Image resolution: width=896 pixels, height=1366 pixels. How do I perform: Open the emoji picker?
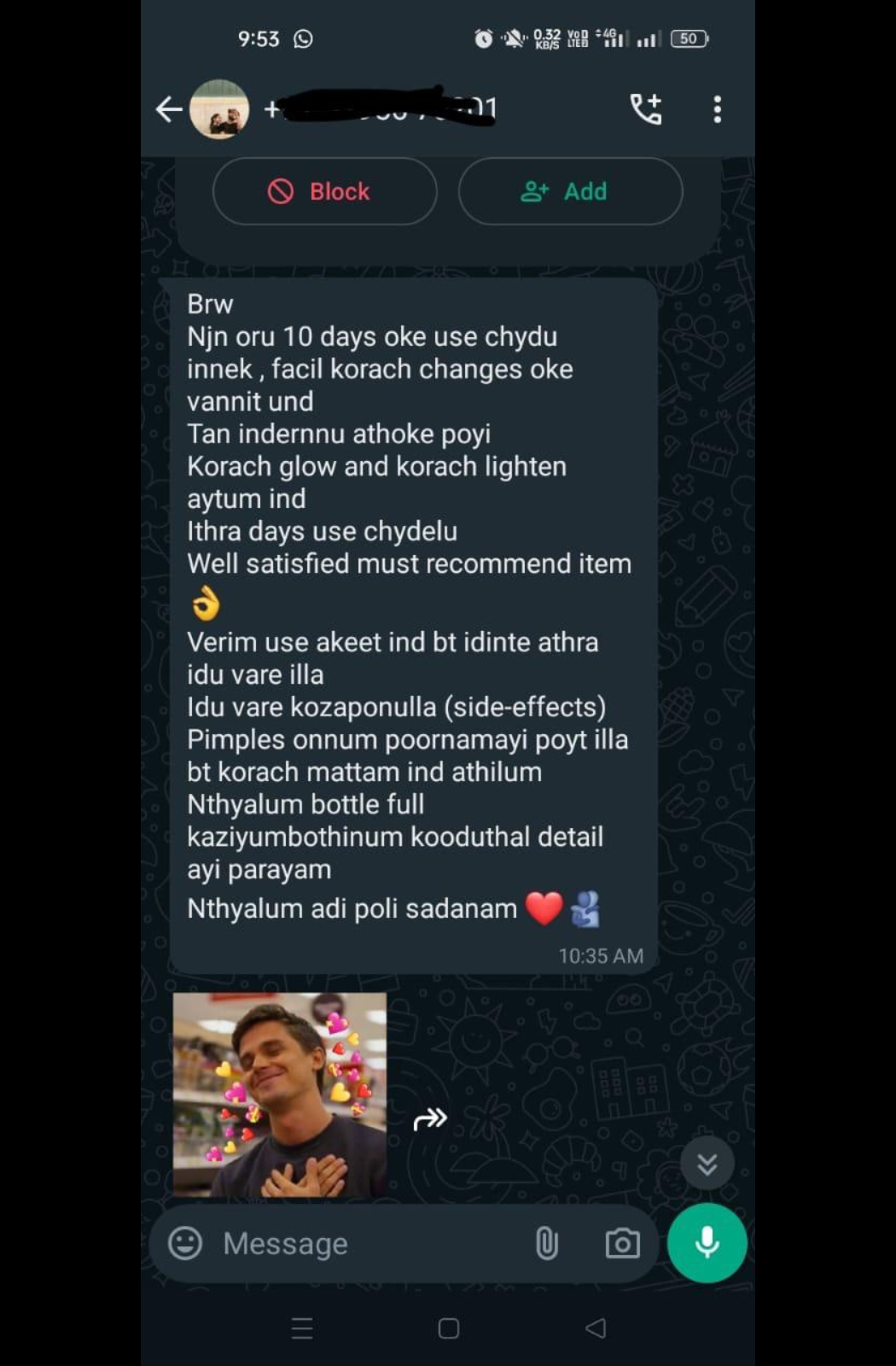185,1243
